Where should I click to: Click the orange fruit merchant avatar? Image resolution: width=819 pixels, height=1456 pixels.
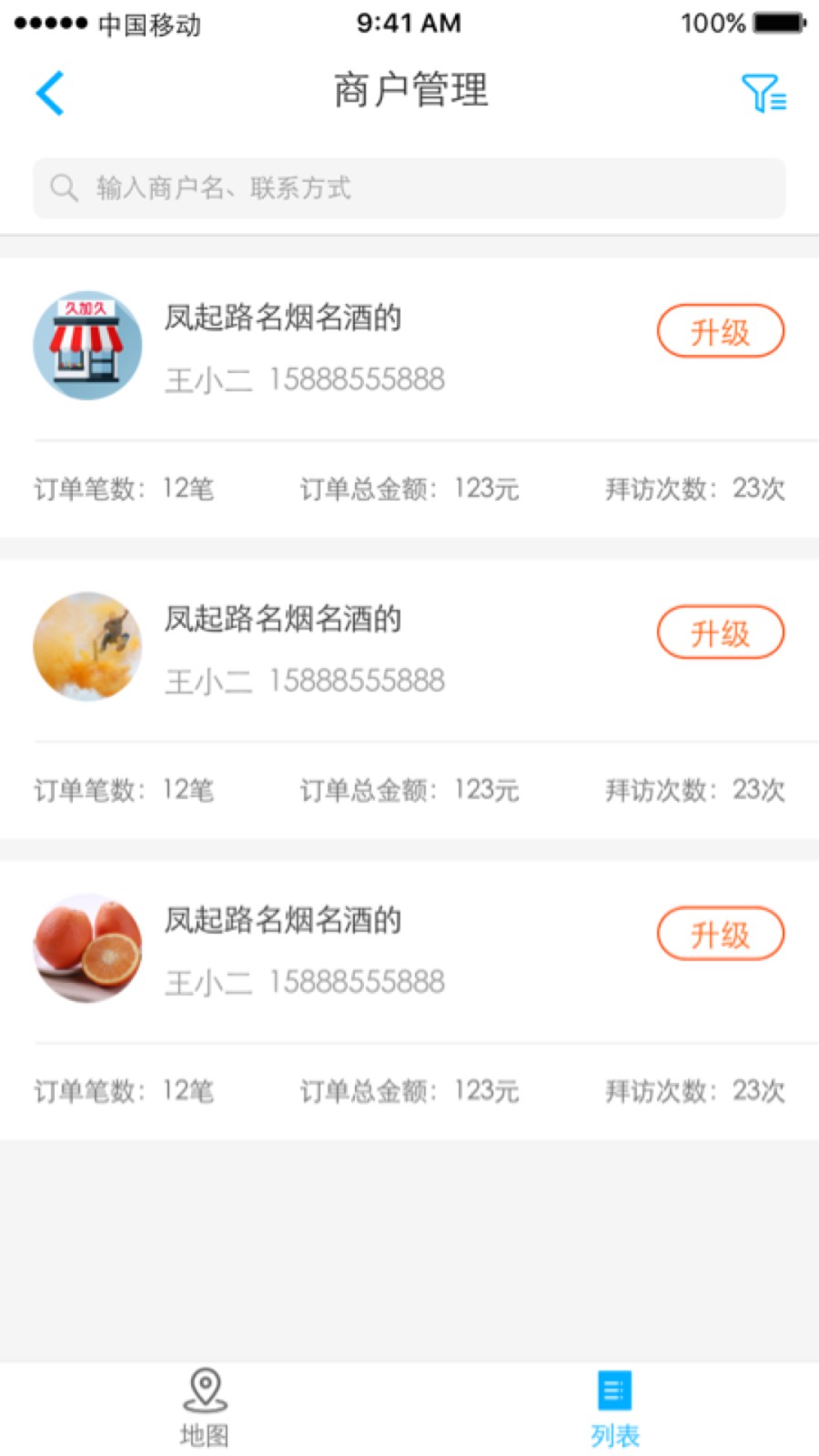pos(87,948)
